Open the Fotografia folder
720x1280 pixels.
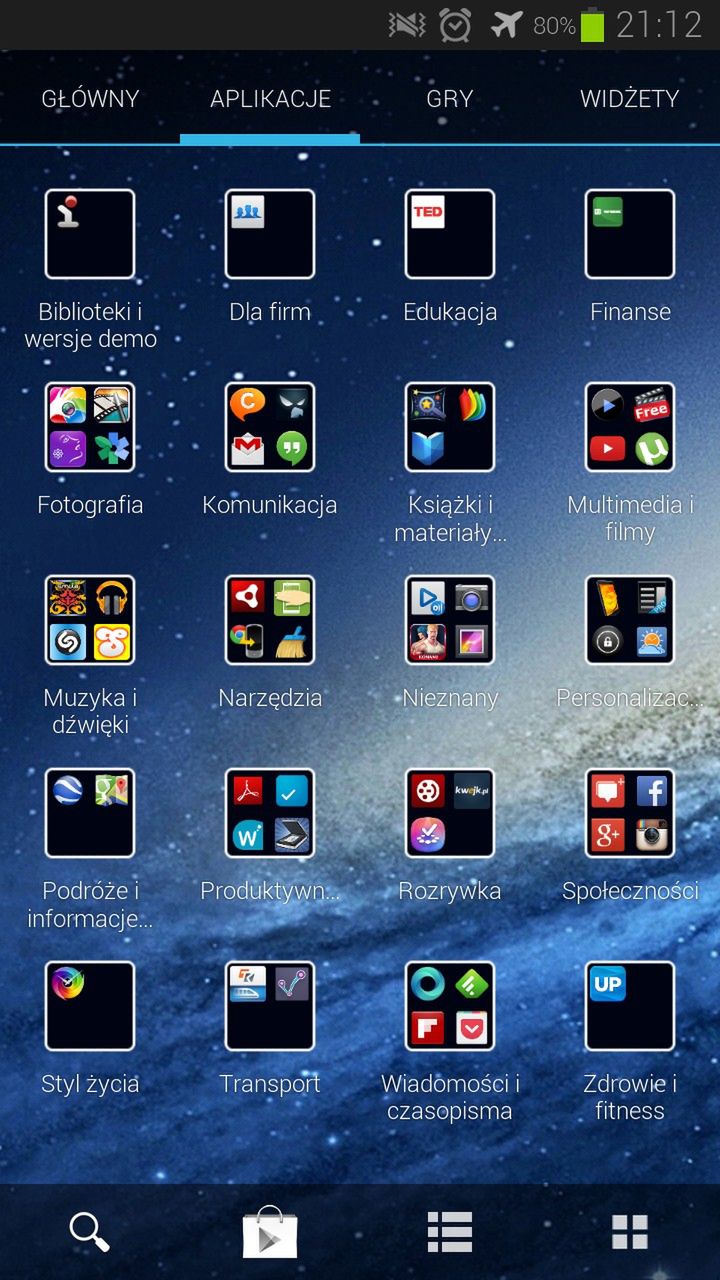90,427
